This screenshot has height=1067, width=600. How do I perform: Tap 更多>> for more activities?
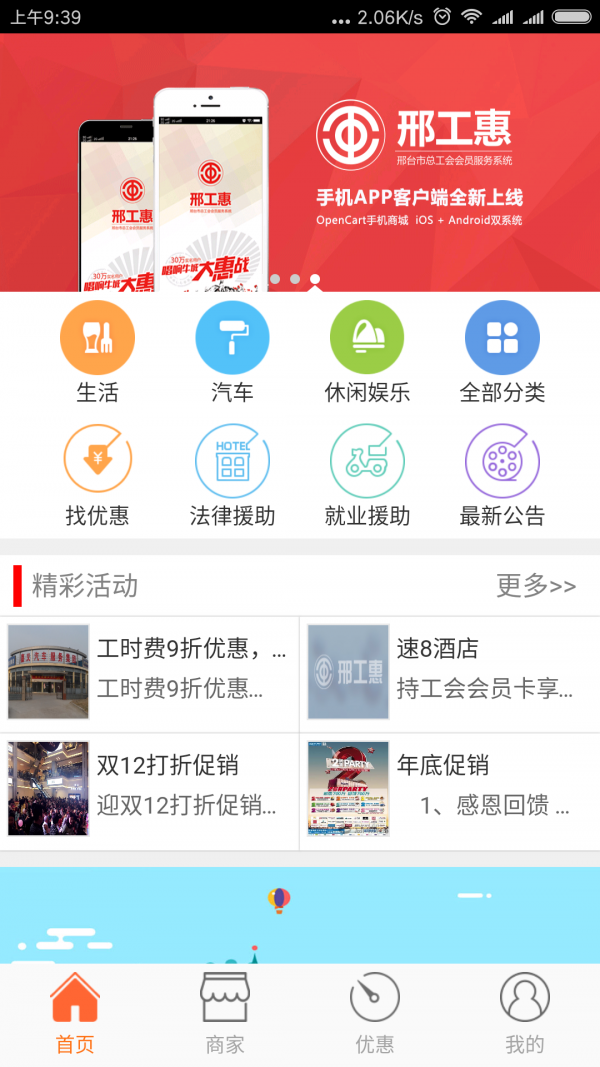pyautogui.click(x=536, y=586)
